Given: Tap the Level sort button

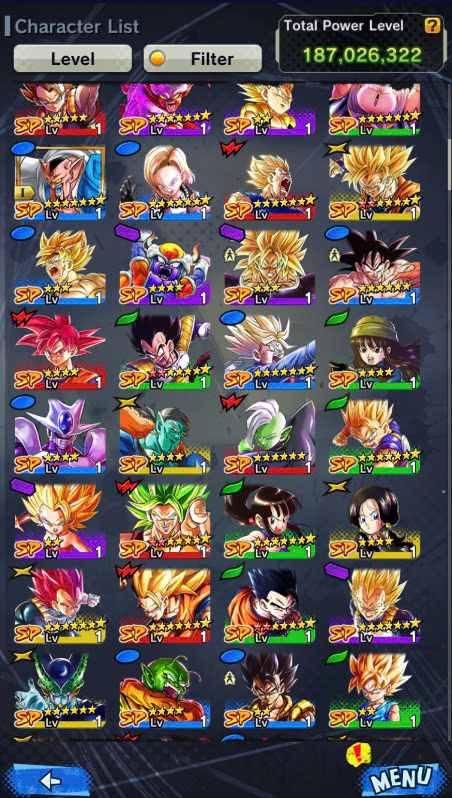Looking at the screenshot, I should tap(72, 59).
